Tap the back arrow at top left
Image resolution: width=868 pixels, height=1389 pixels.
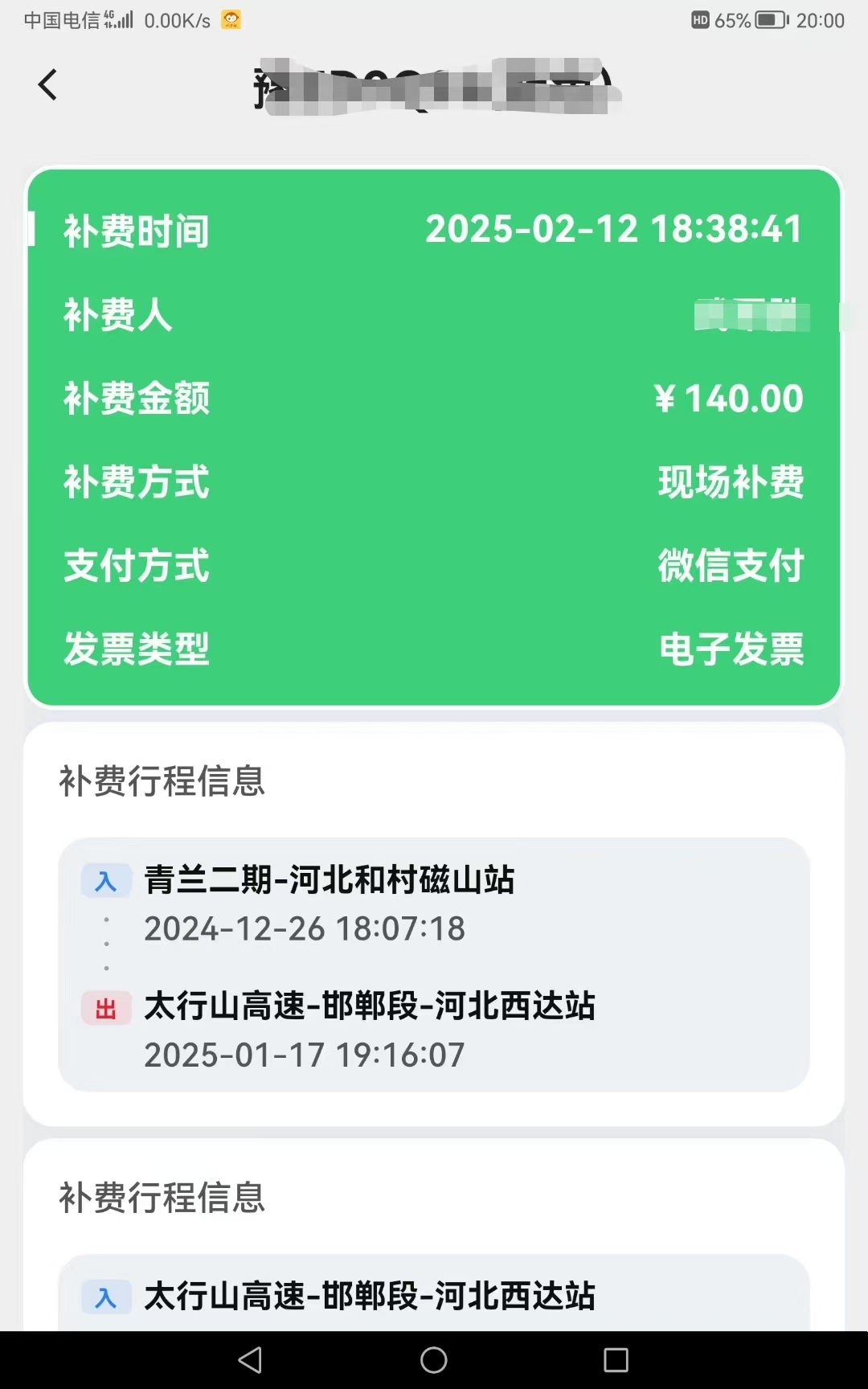pyautogui.click(x=47, y=84)
